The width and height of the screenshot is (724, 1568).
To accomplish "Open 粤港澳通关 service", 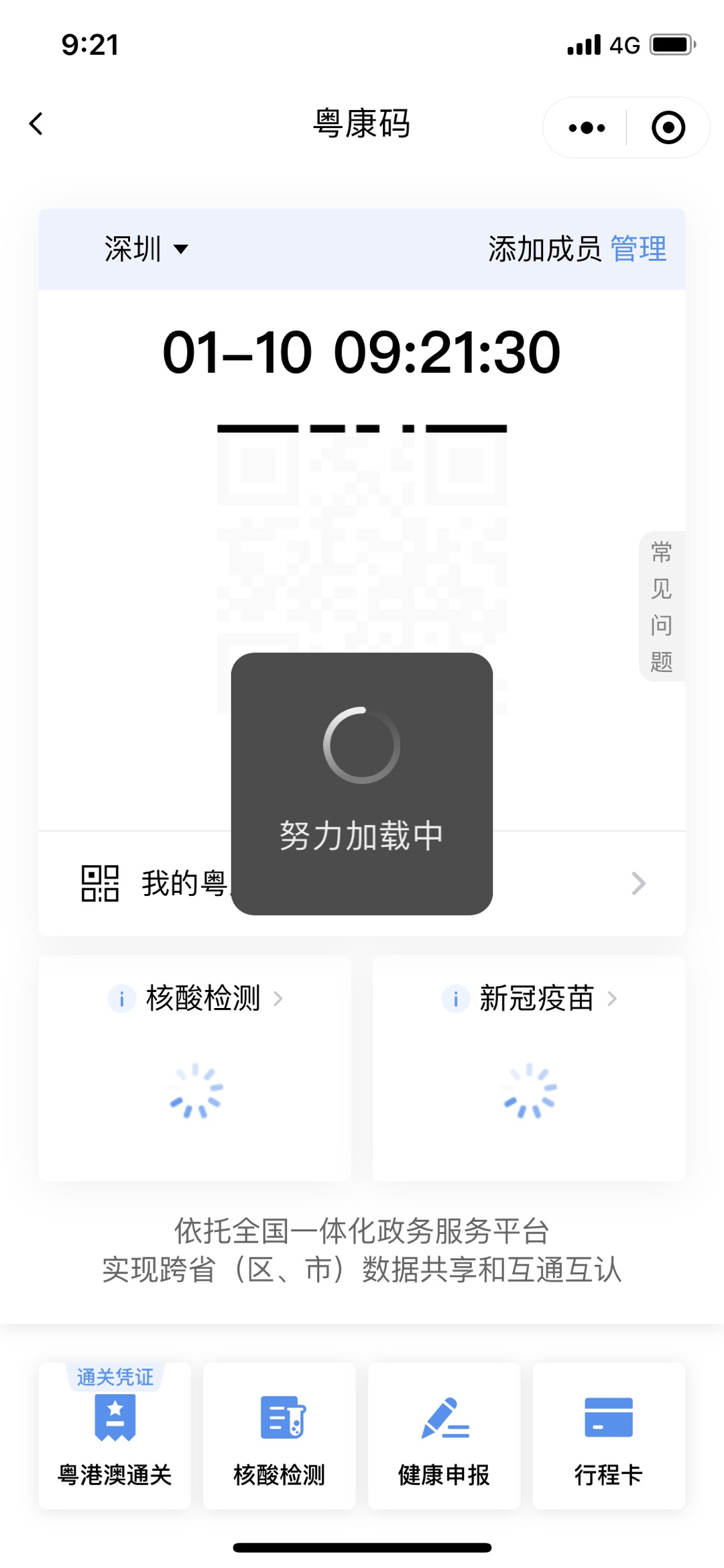I will pos(115,1436).
